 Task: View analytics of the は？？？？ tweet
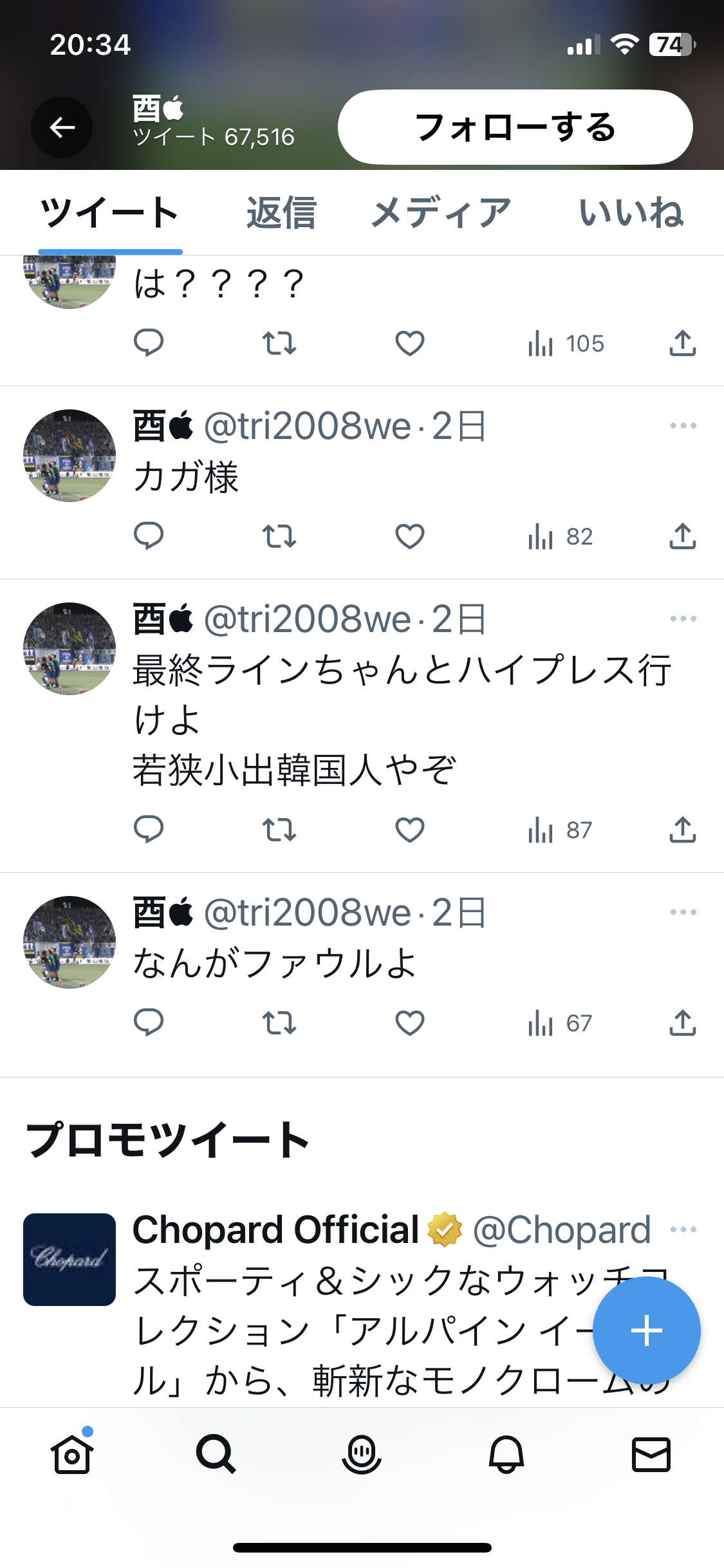coord(565,343)
